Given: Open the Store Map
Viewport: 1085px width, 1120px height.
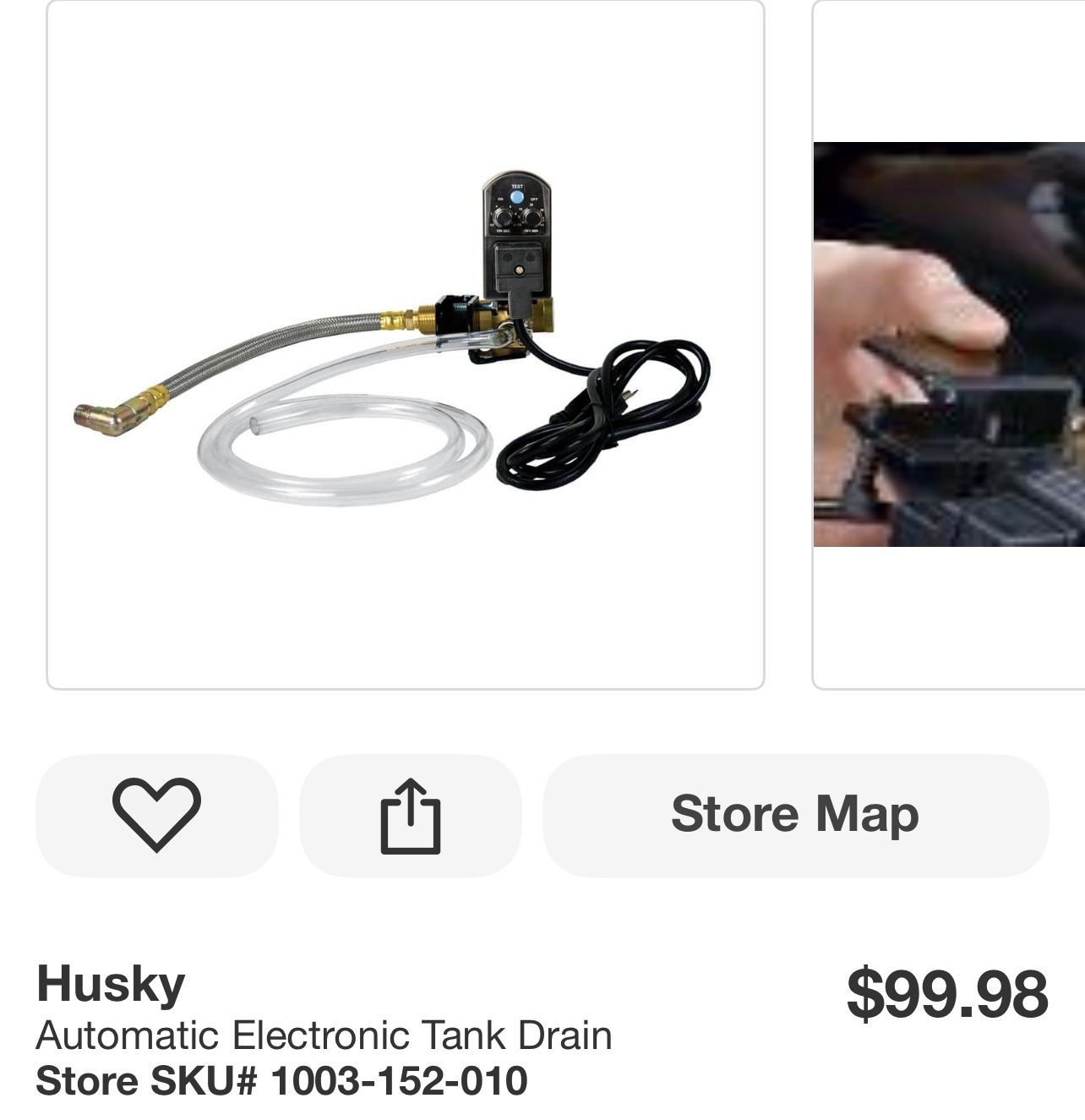Looking at the screenshot, I should click(x=794, y=815).
